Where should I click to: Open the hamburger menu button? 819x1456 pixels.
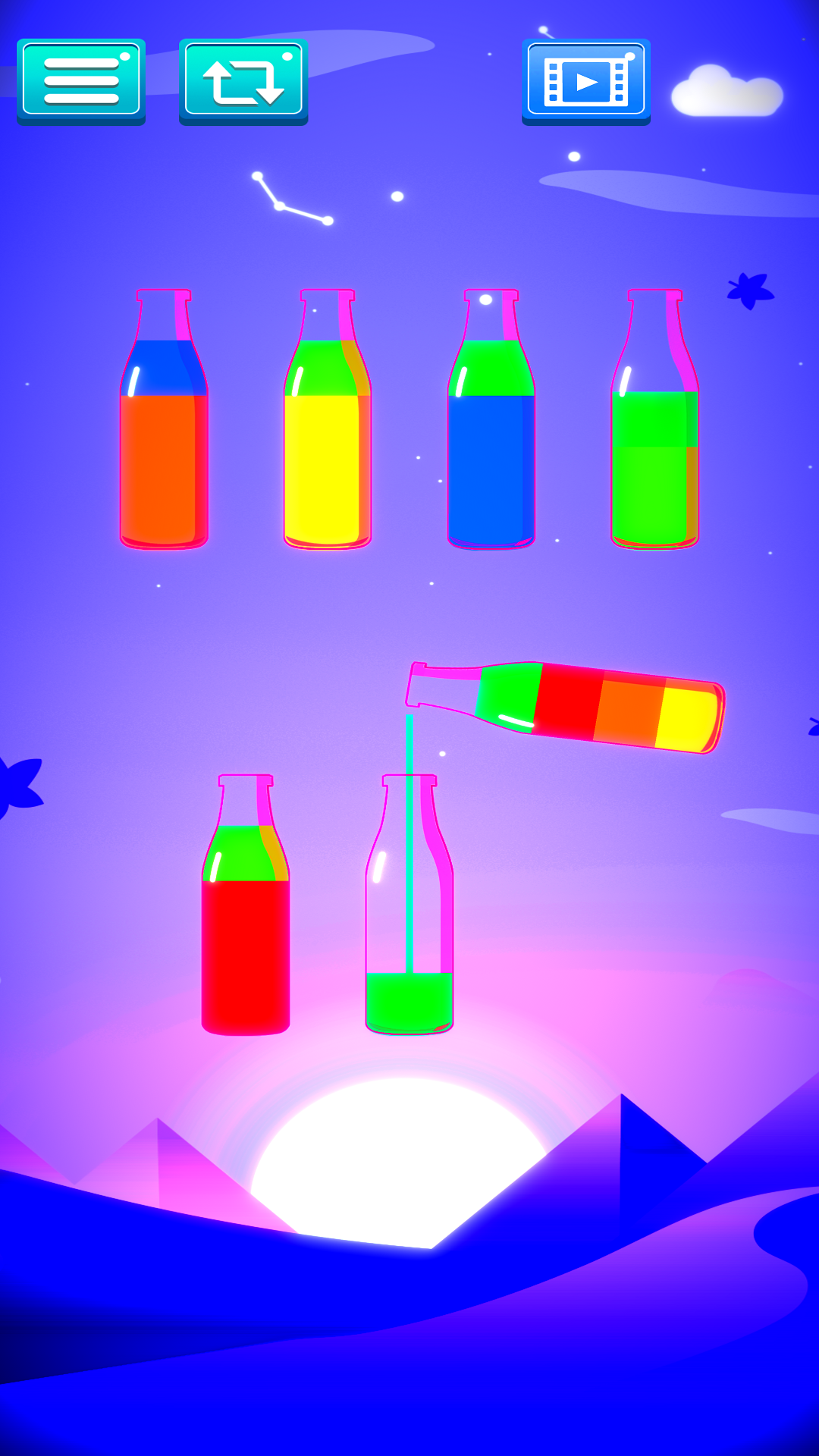pos(81,81)
